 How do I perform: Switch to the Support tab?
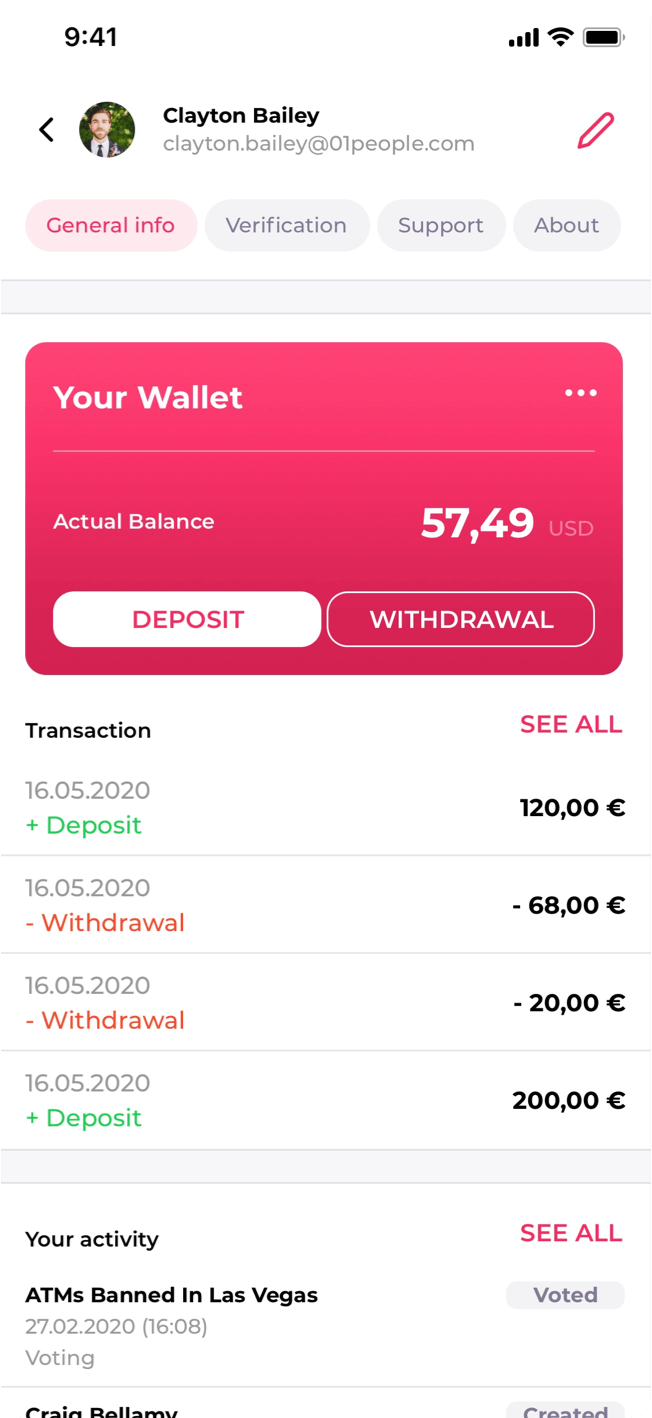pos(441,225)
